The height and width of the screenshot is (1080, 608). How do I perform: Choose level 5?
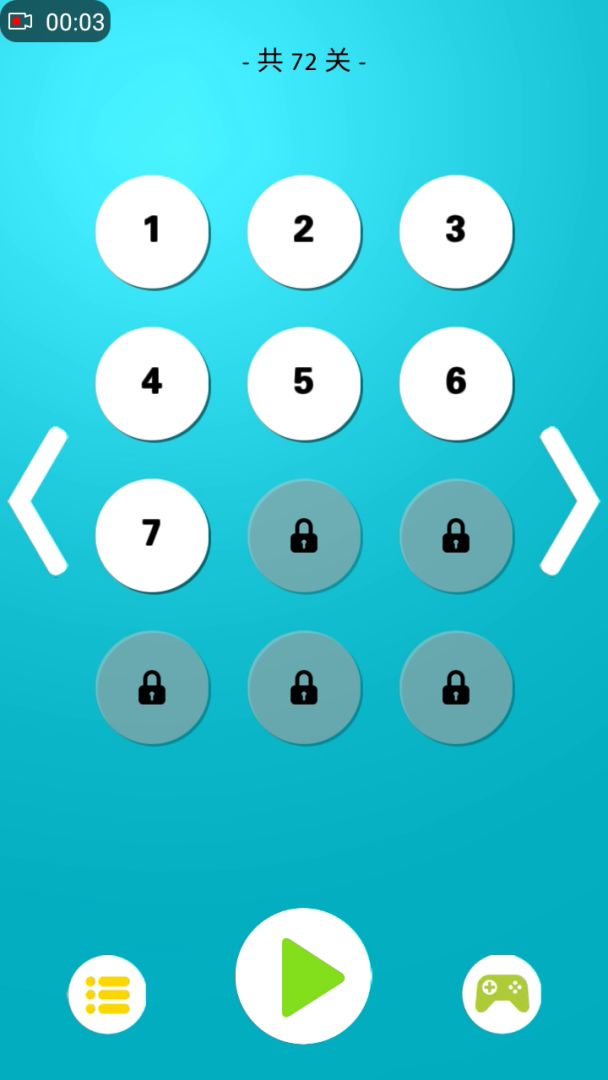click(304, 384)
